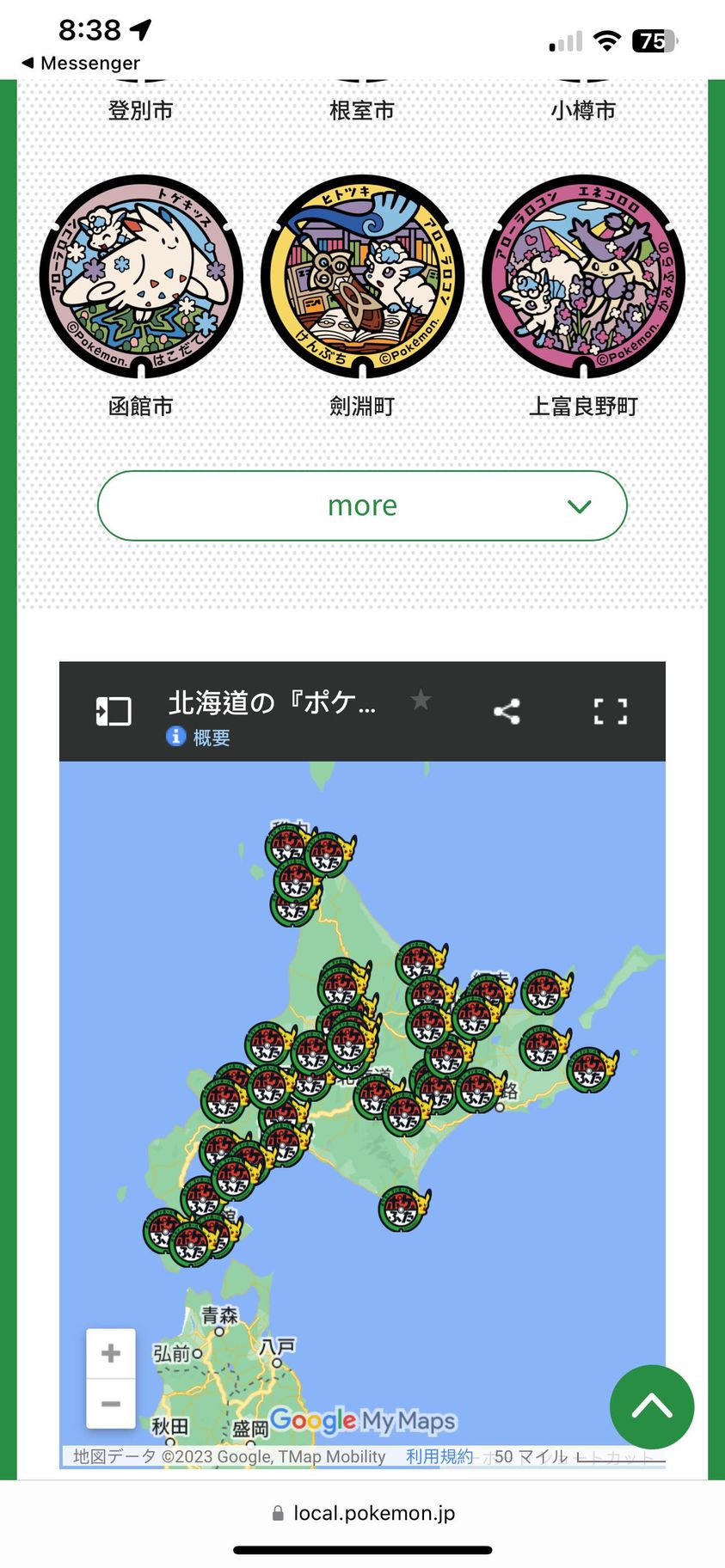
Task: Open the 登別市 manhole cover tile
Action: pyautogui.click(x=141, y=109)
